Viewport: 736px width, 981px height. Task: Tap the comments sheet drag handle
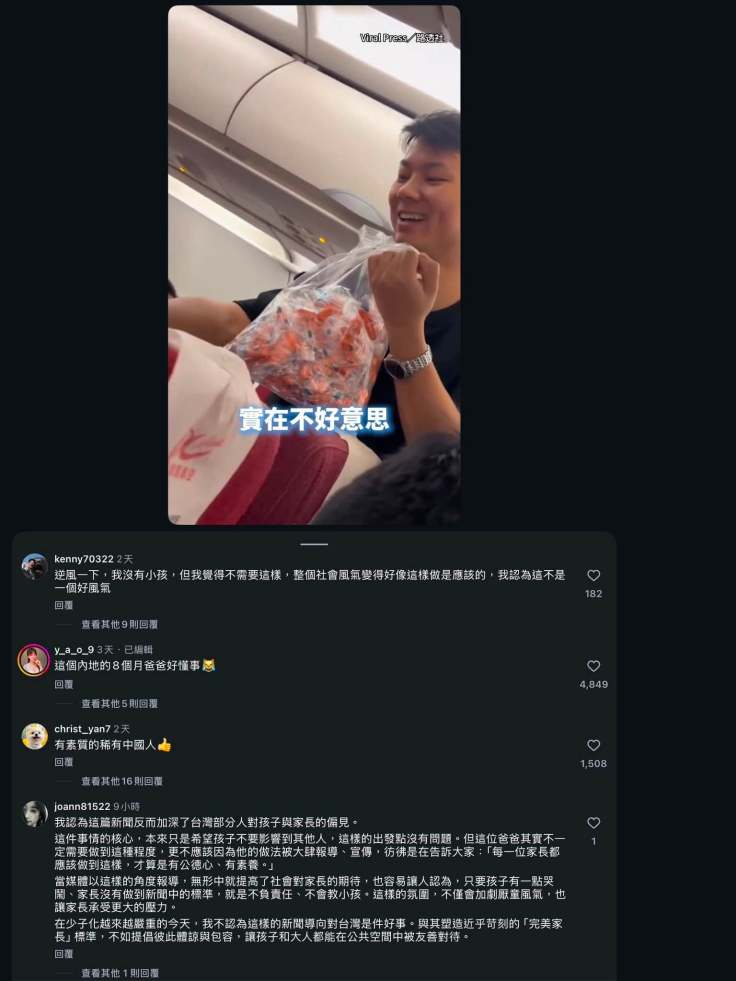[x=314, y=544]
